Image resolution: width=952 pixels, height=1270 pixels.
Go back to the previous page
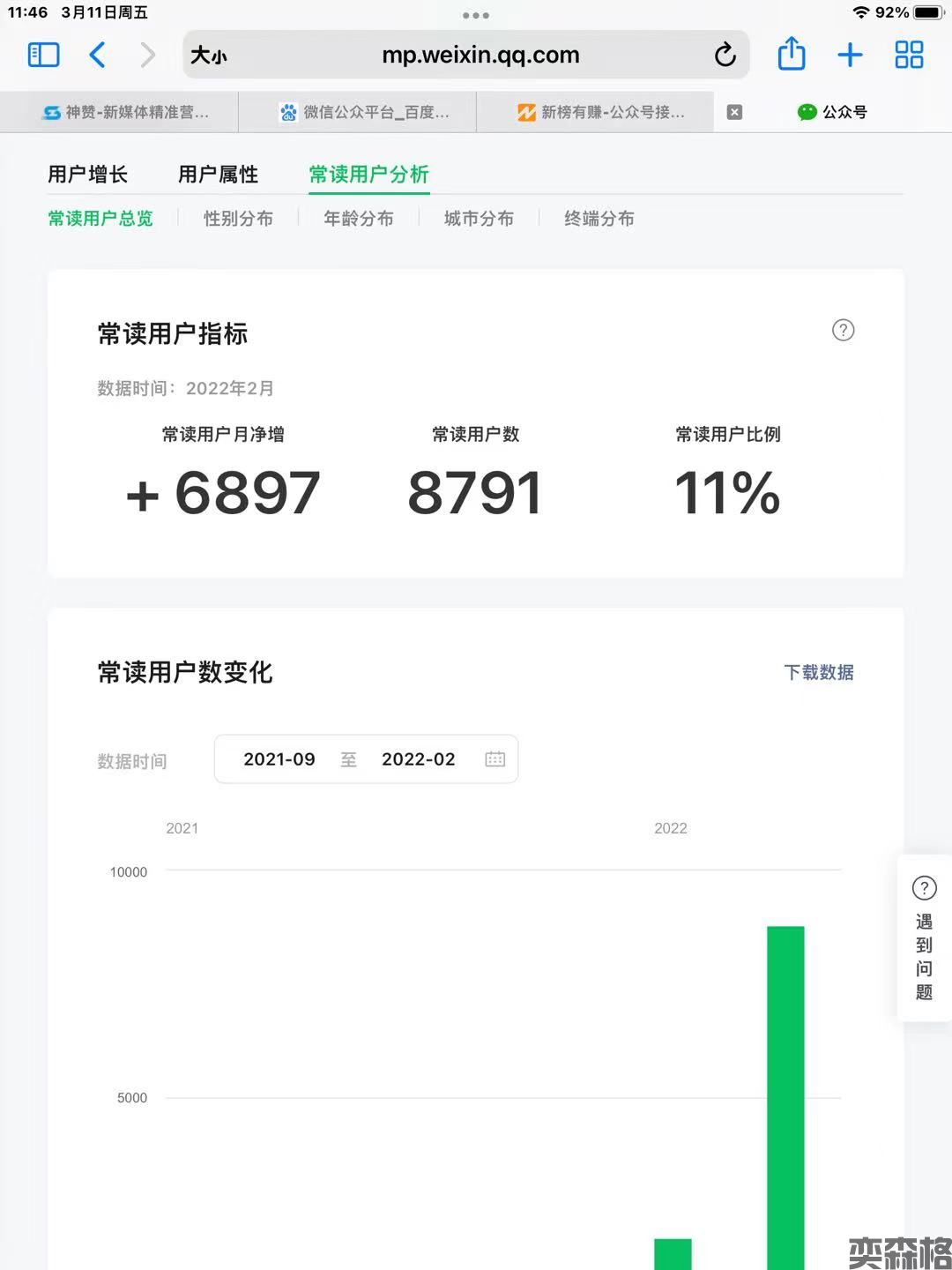tap(98, 55)
